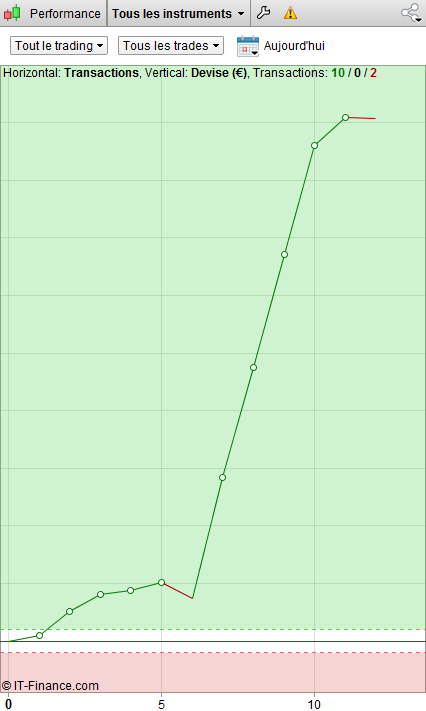Open the share menu icon

point(411,13)
